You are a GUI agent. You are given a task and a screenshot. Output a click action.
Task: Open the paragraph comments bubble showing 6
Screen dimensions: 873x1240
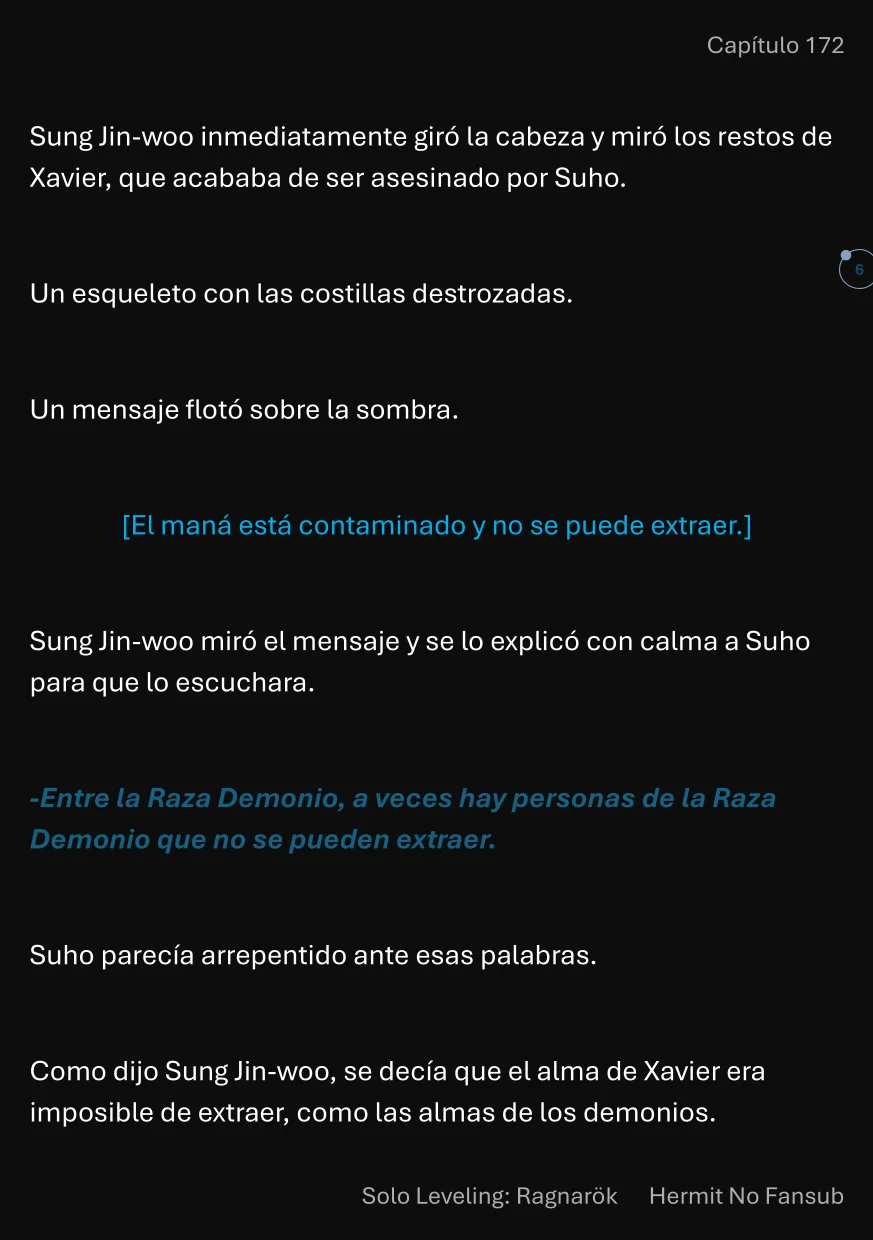[x=857, y=270]
